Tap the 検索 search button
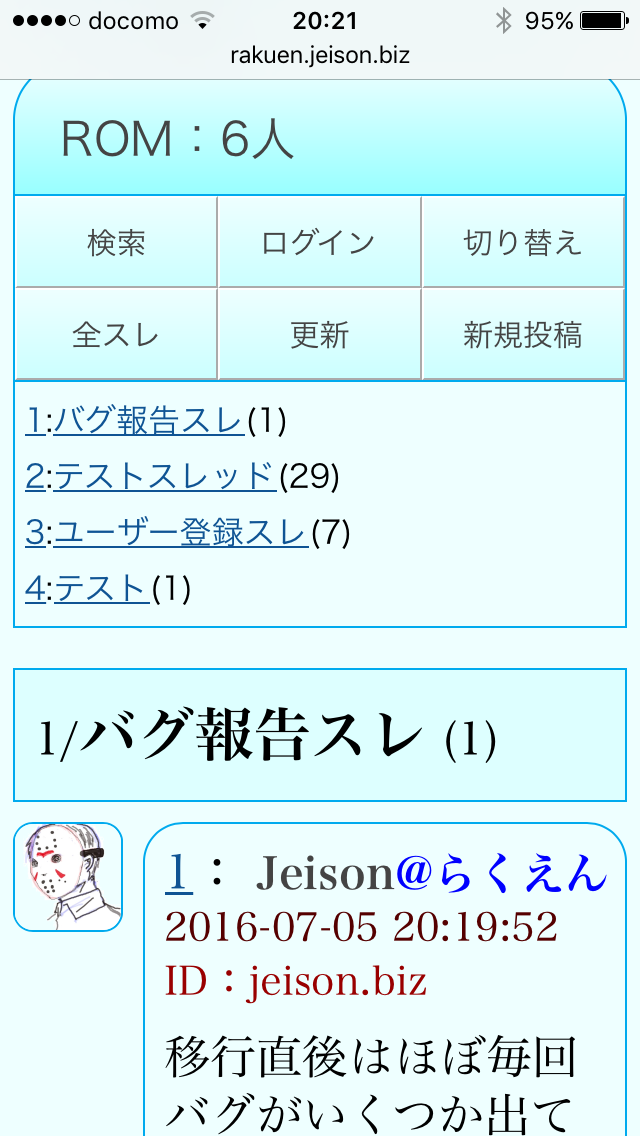The width and height of the screenshot is (640, 1136). pos(116,243)
